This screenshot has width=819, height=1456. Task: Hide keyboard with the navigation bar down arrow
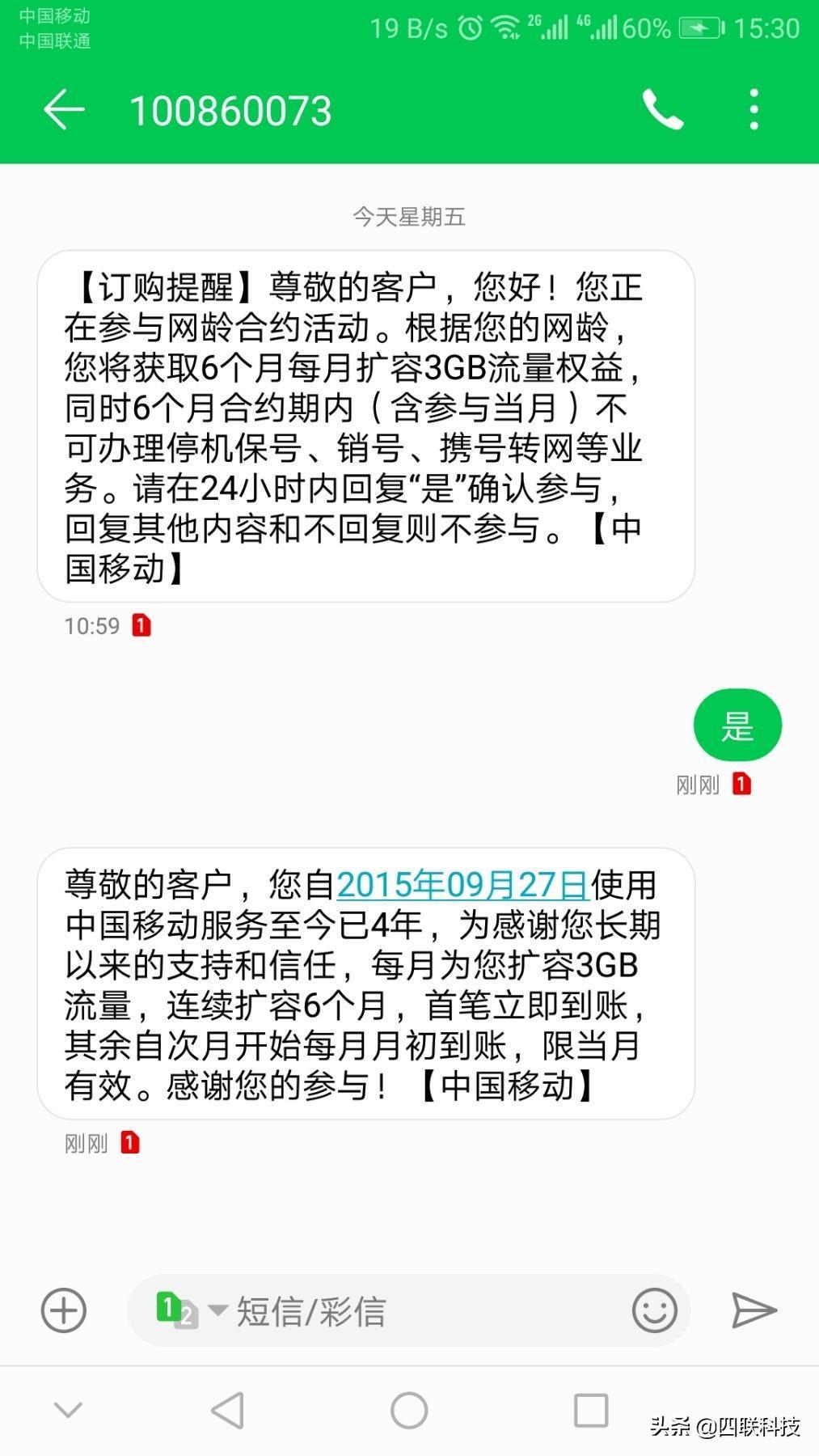click(x=68, y=1411)
